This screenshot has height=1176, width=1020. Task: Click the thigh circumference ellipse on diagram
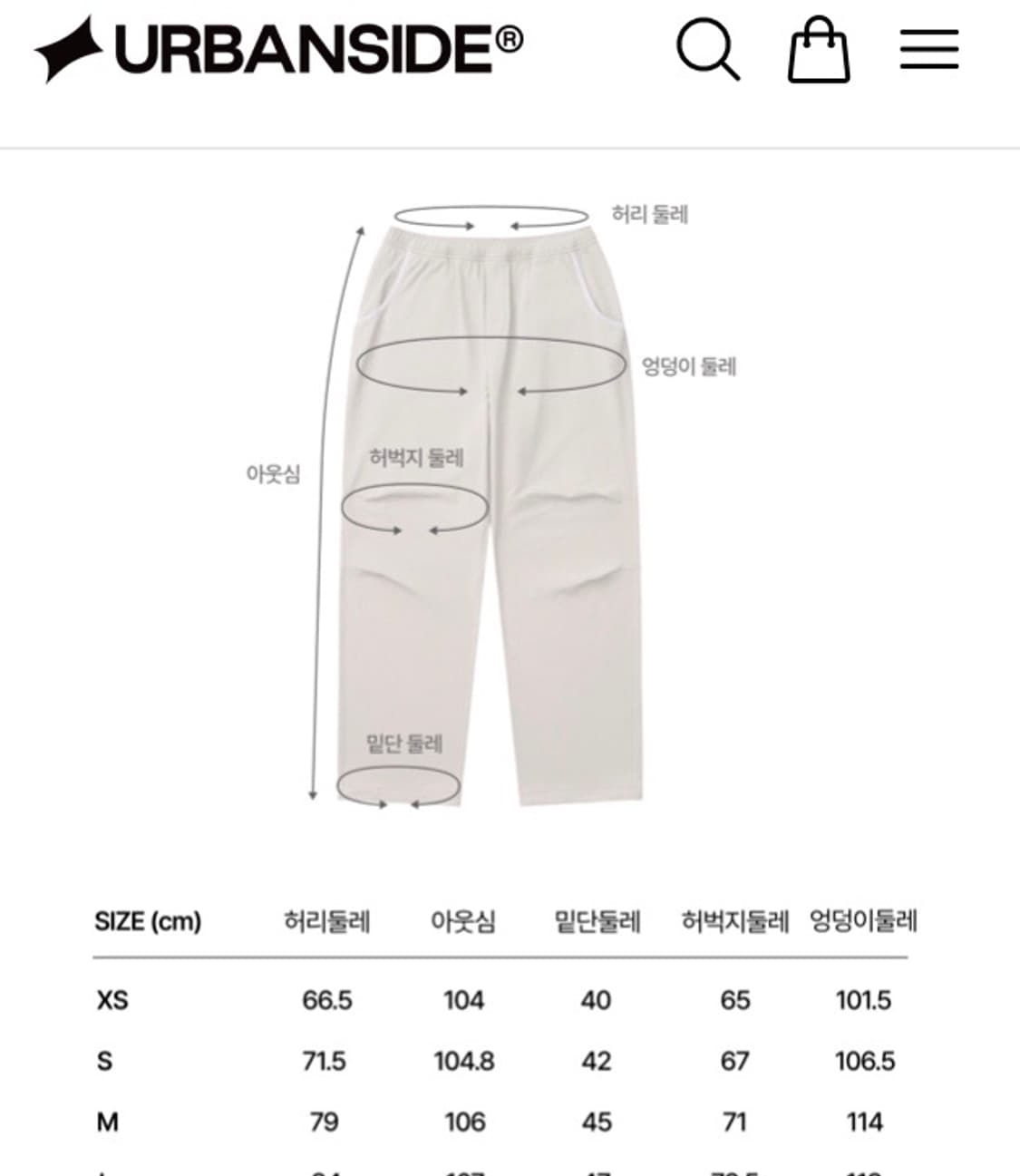pos(417,508)
